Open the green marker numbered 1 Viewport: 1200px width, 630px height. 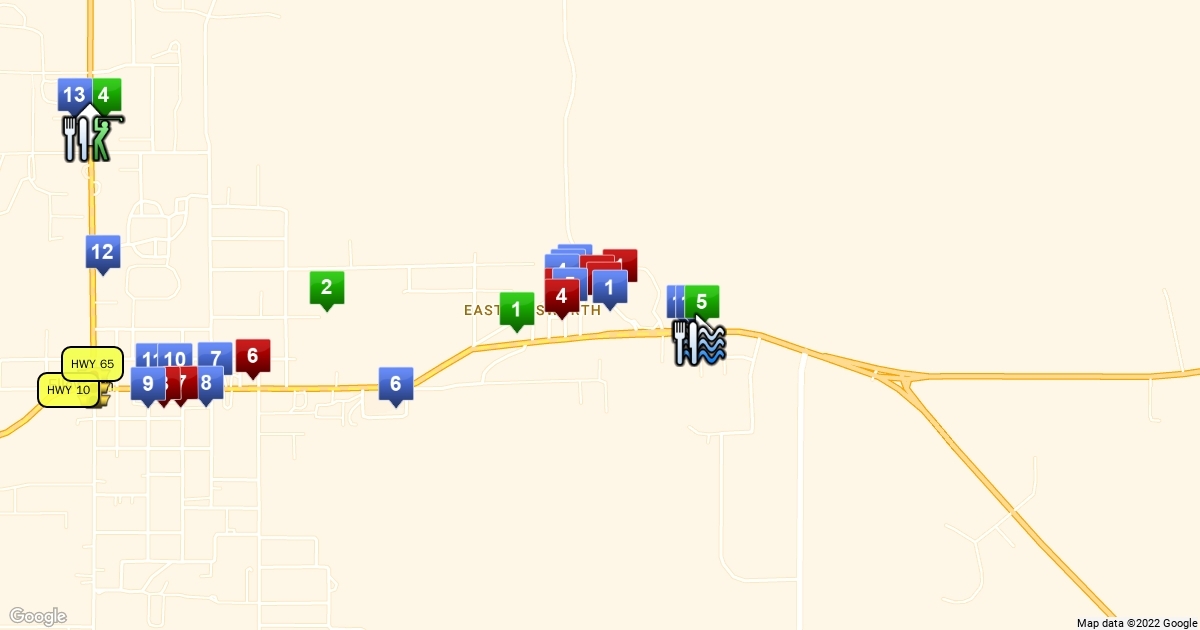tap(516, 309)
